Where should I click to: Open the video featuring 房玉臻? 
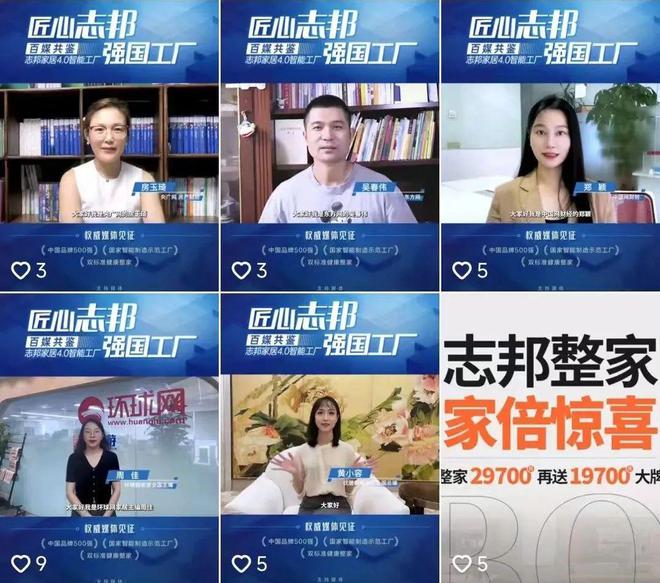[x=109, y=150]
